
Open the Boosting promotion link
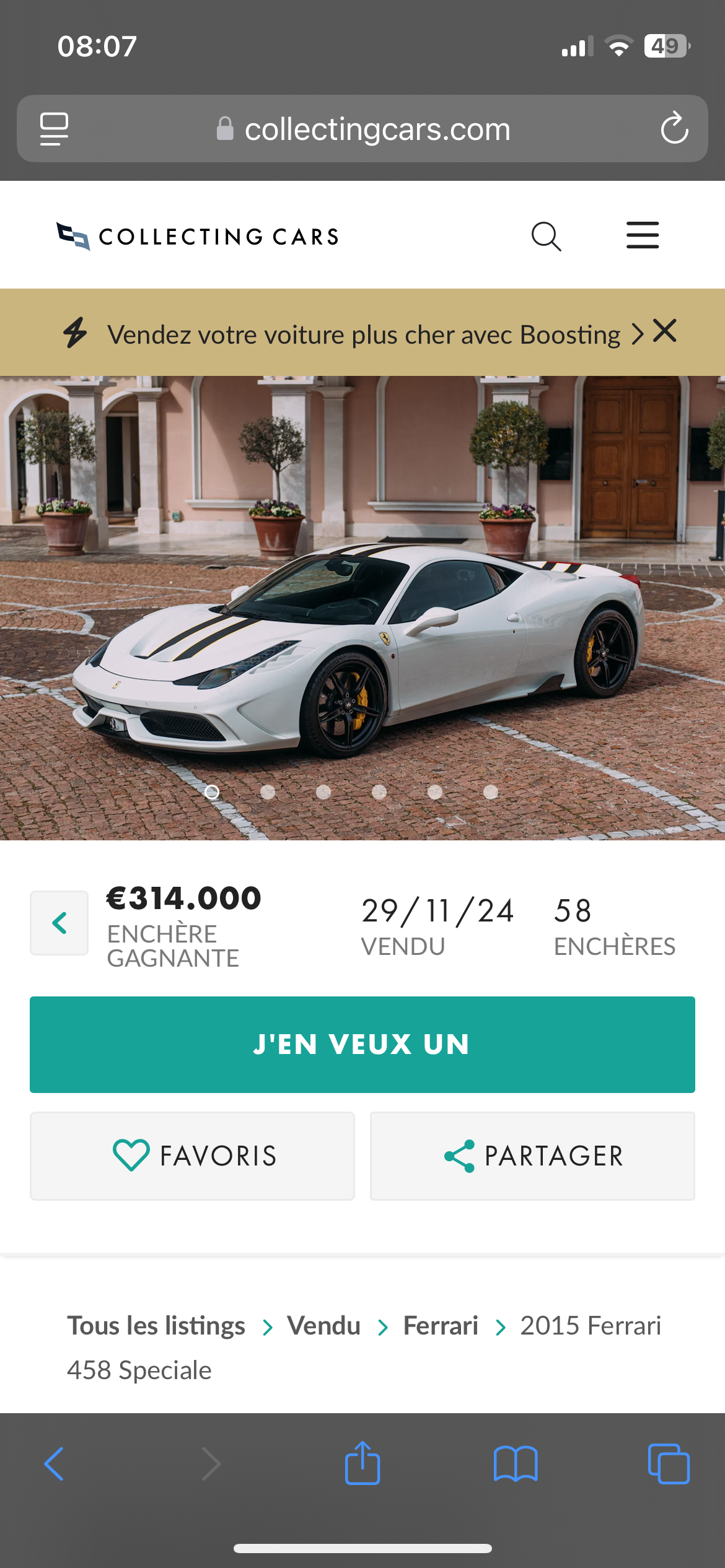click(376, 334)
